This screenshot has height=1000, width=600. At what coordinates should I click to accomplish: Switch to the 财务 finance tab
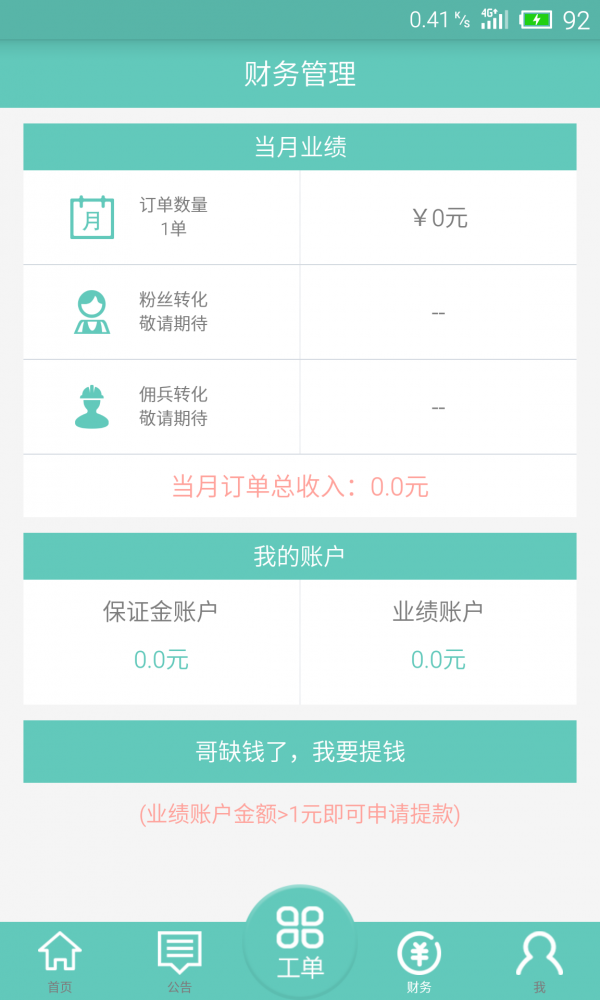pyautogui.click(x=419, y=961)
